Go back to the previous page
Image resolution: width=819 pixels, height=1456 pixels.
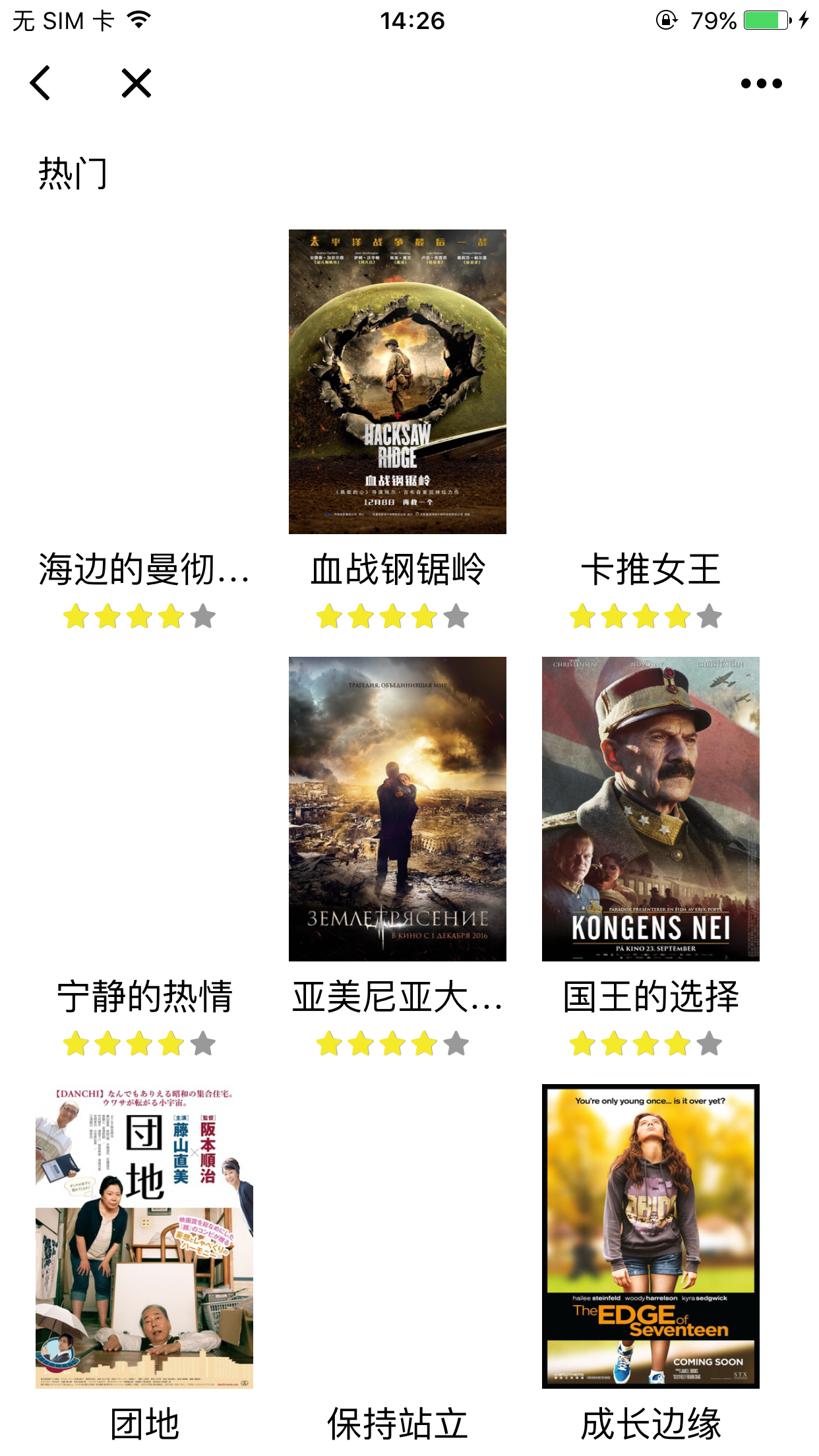point(40,83)
